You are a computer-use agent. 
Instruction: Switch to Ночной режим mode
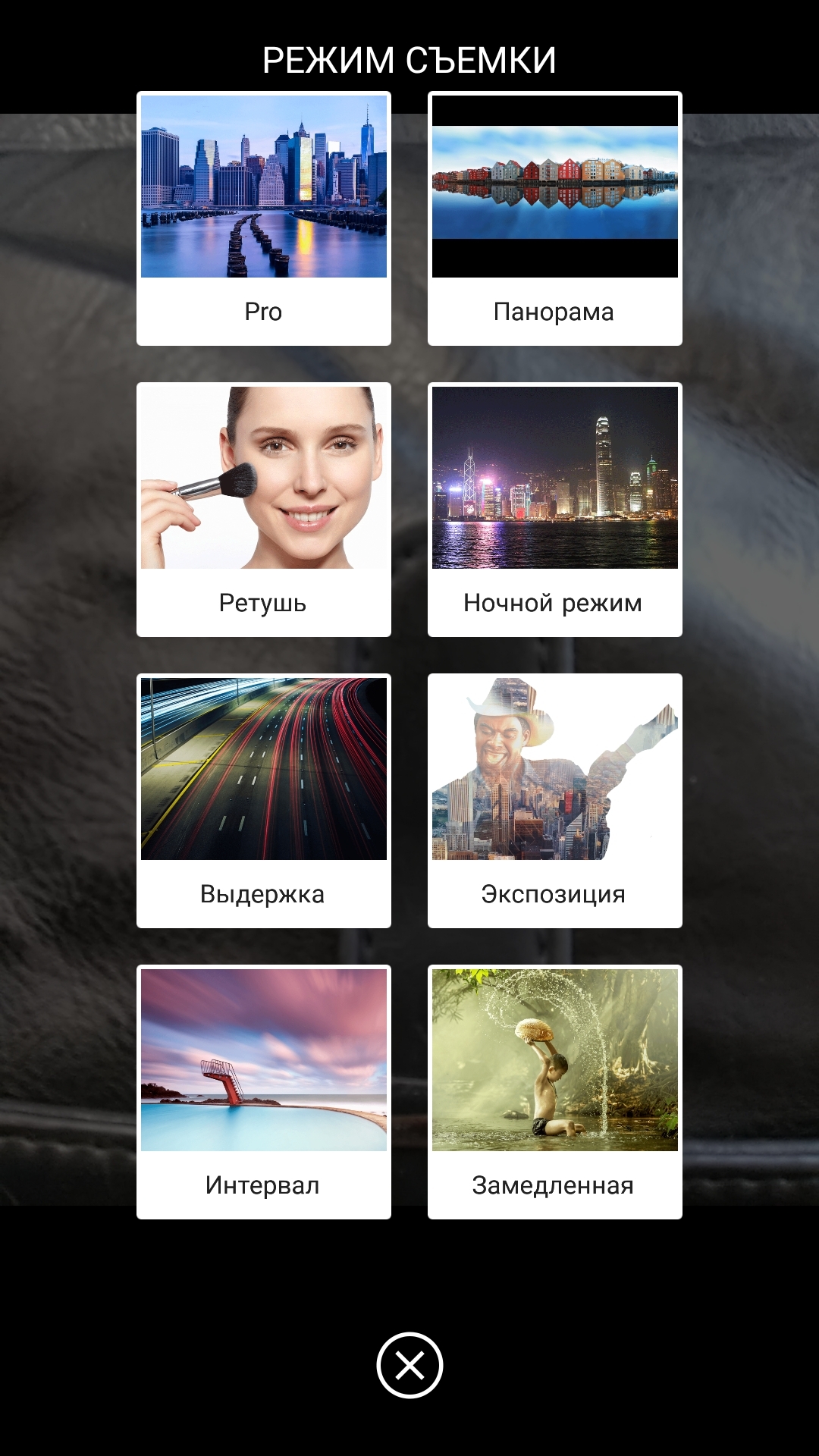click(554, 510)
